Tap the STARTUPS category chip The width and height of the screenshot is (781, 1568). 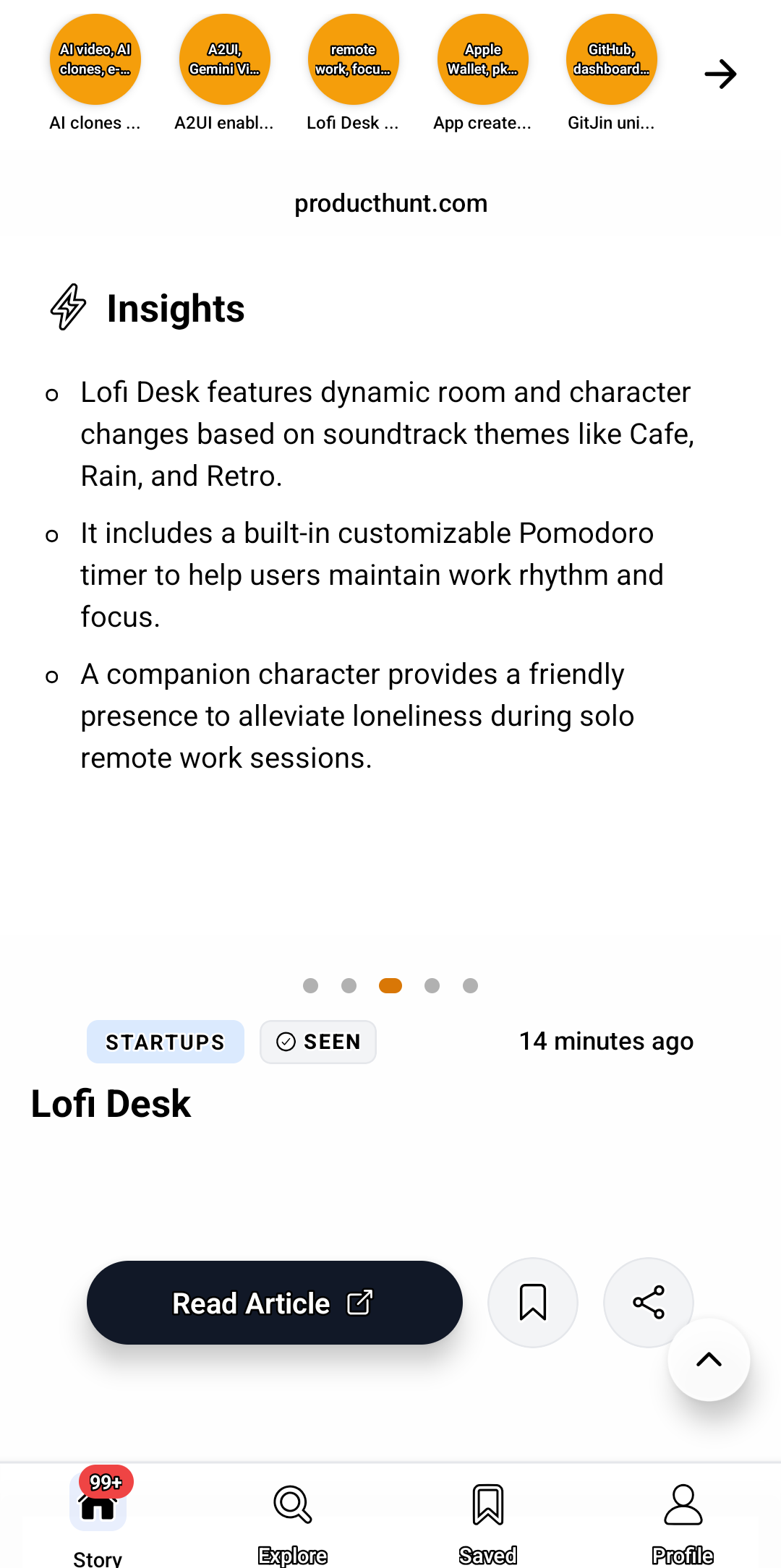165,1042
